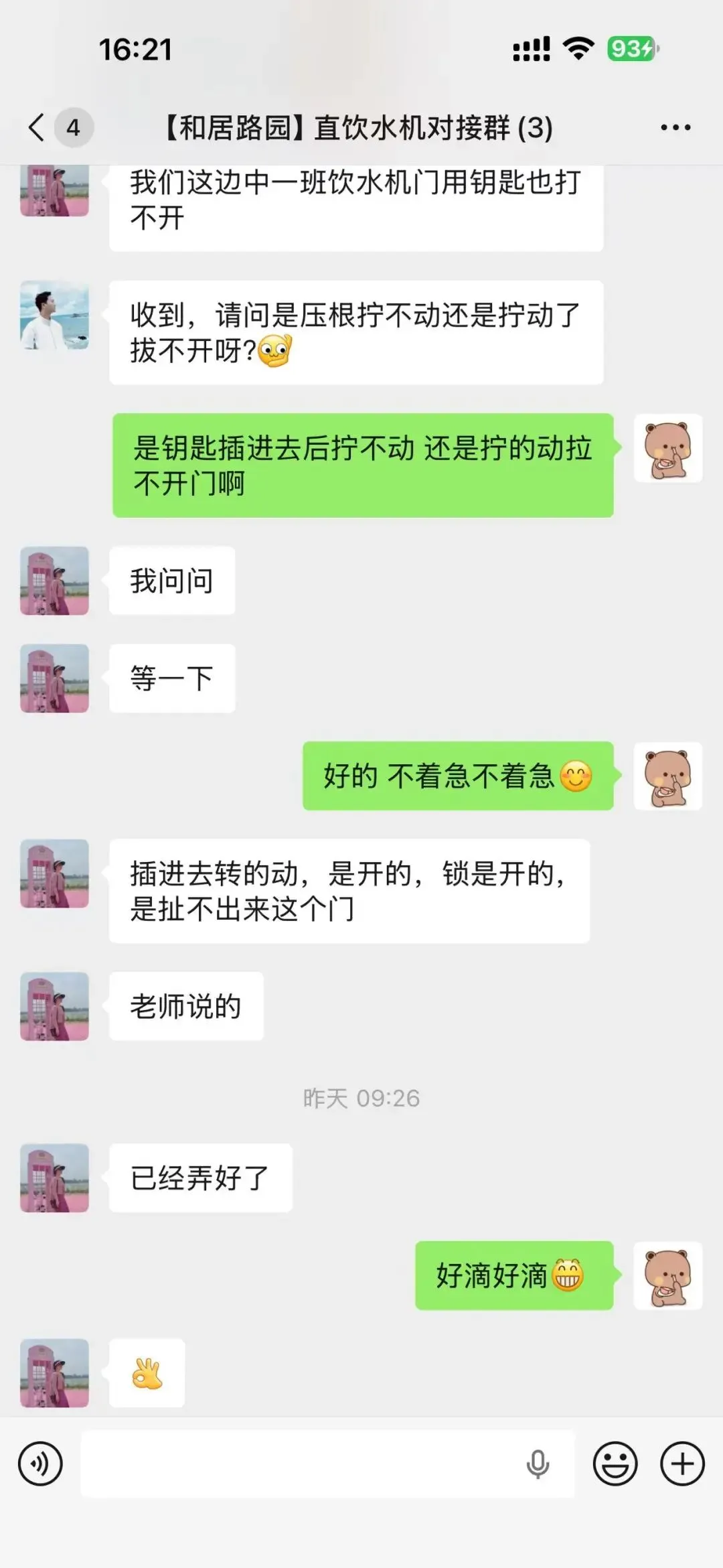Open the emoji sticker panel

point(615,1464)
